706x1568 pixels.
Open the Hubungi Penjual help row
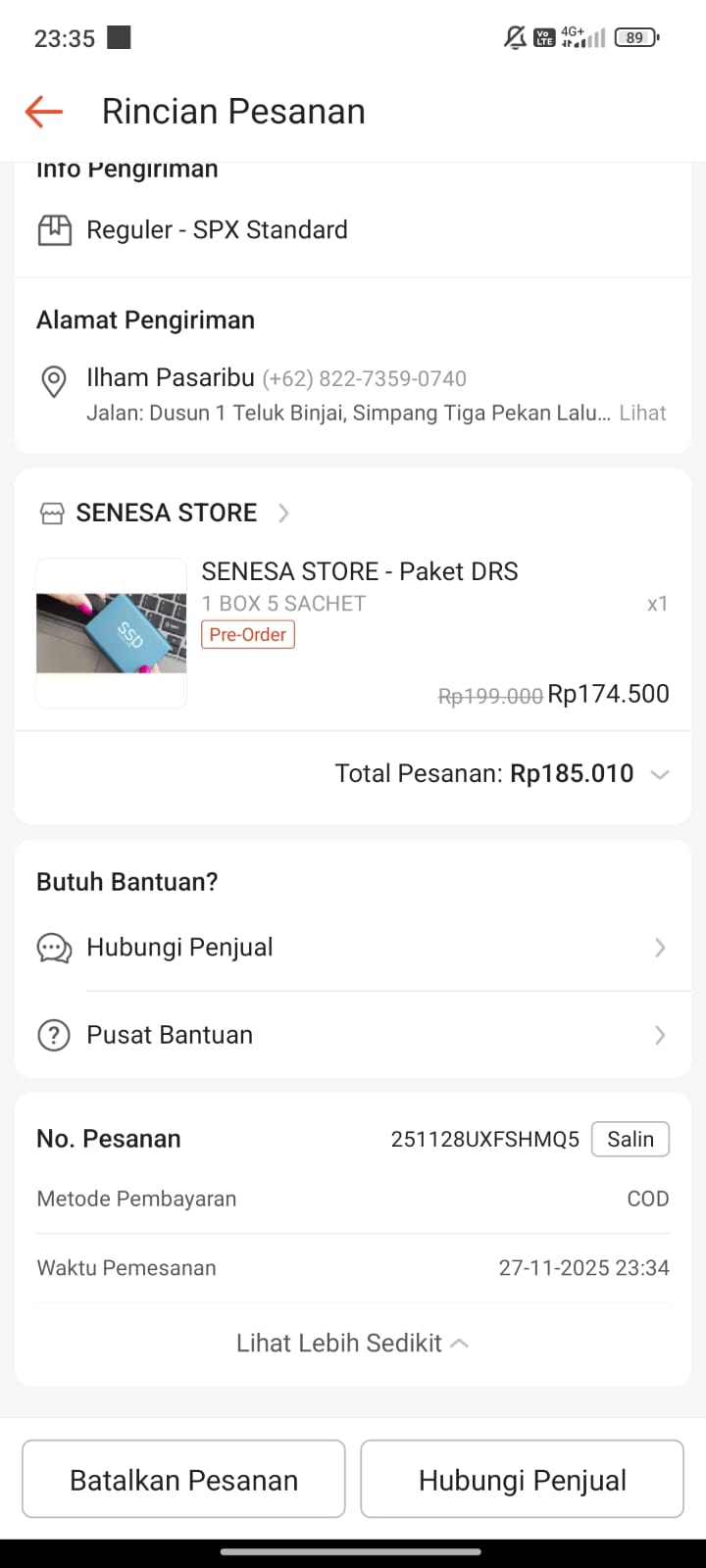tap(353, 948)
